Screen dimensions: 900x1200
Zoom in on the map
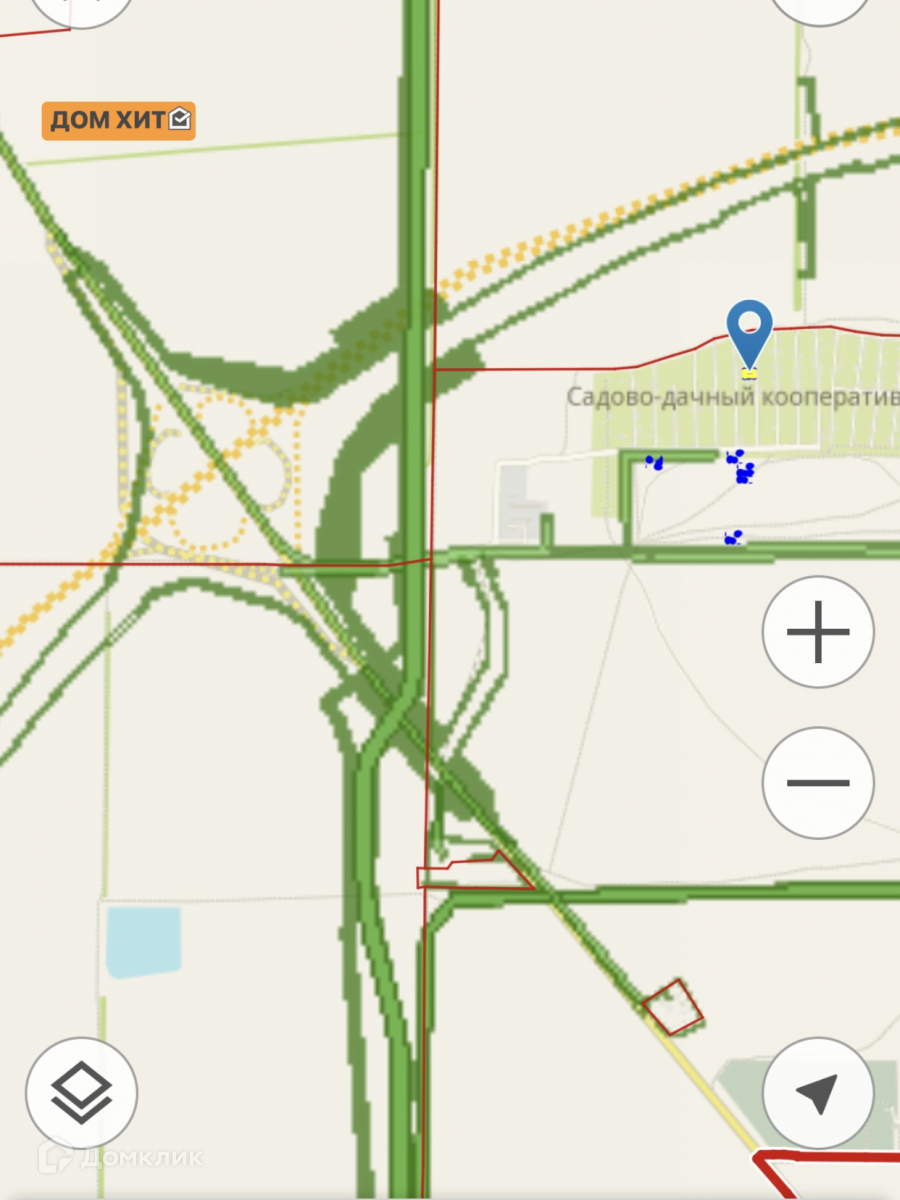(818, 632)
